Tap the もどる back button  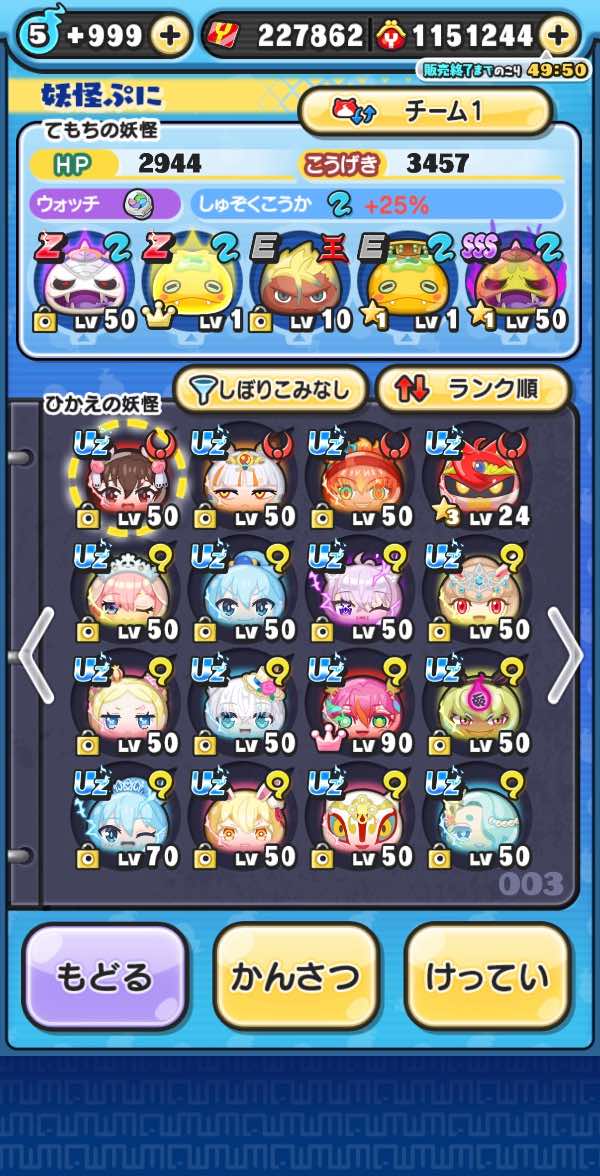click(105, 977)
